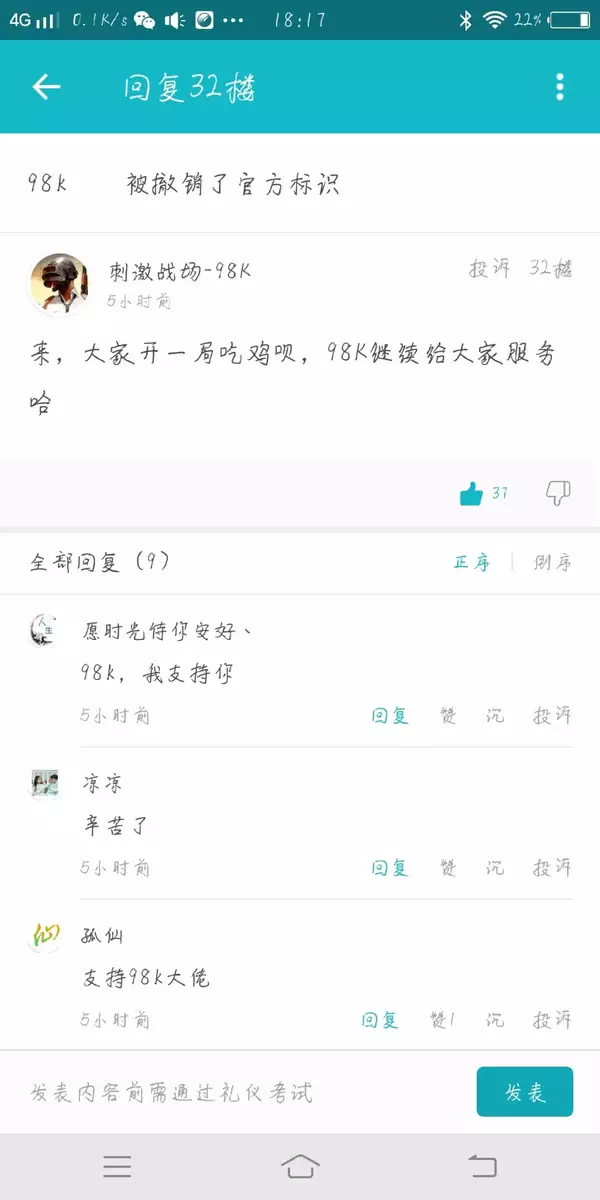Switch replies to 正序 order

pyautogui.click(x=472, y=562)
